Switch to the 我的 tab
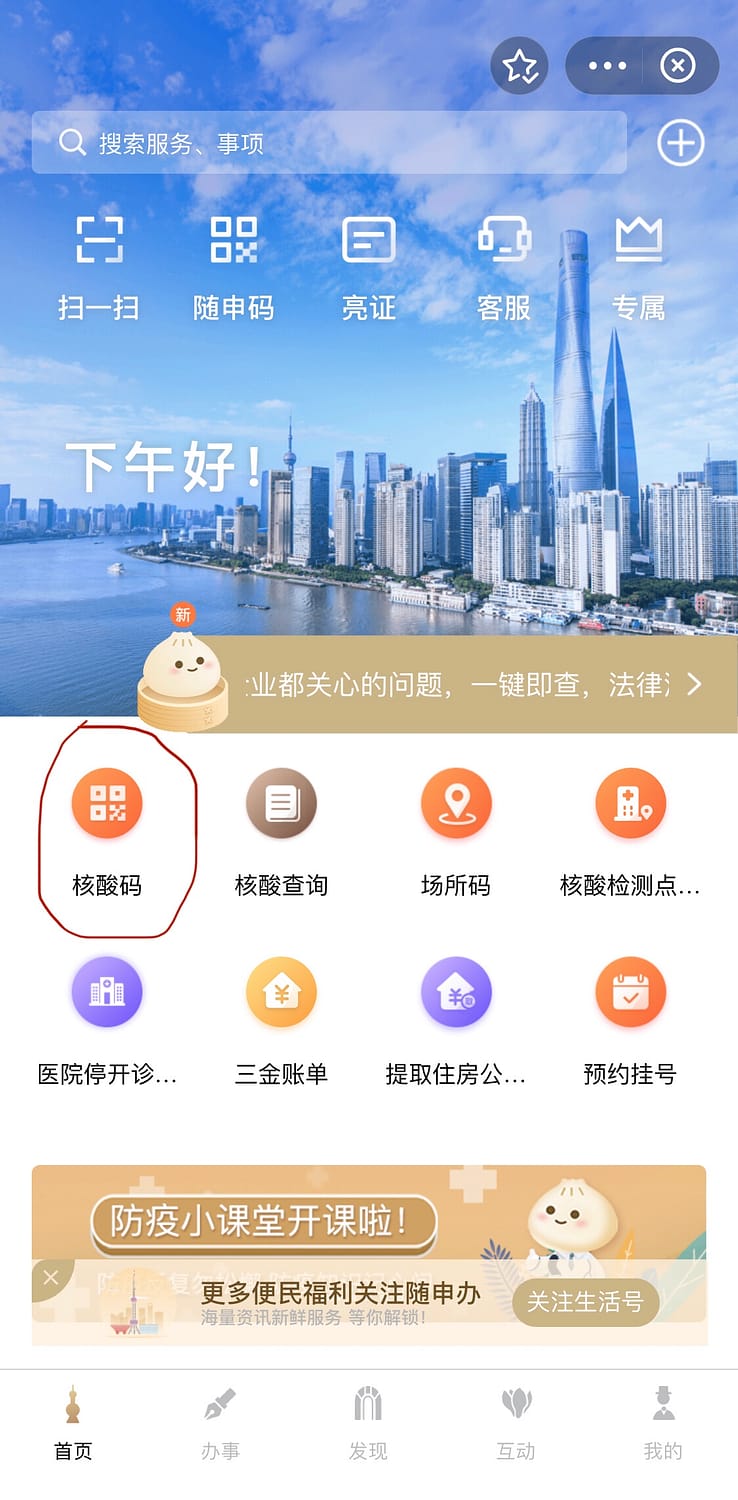This screenshot has height=1500, width=738. (662, 1422)
